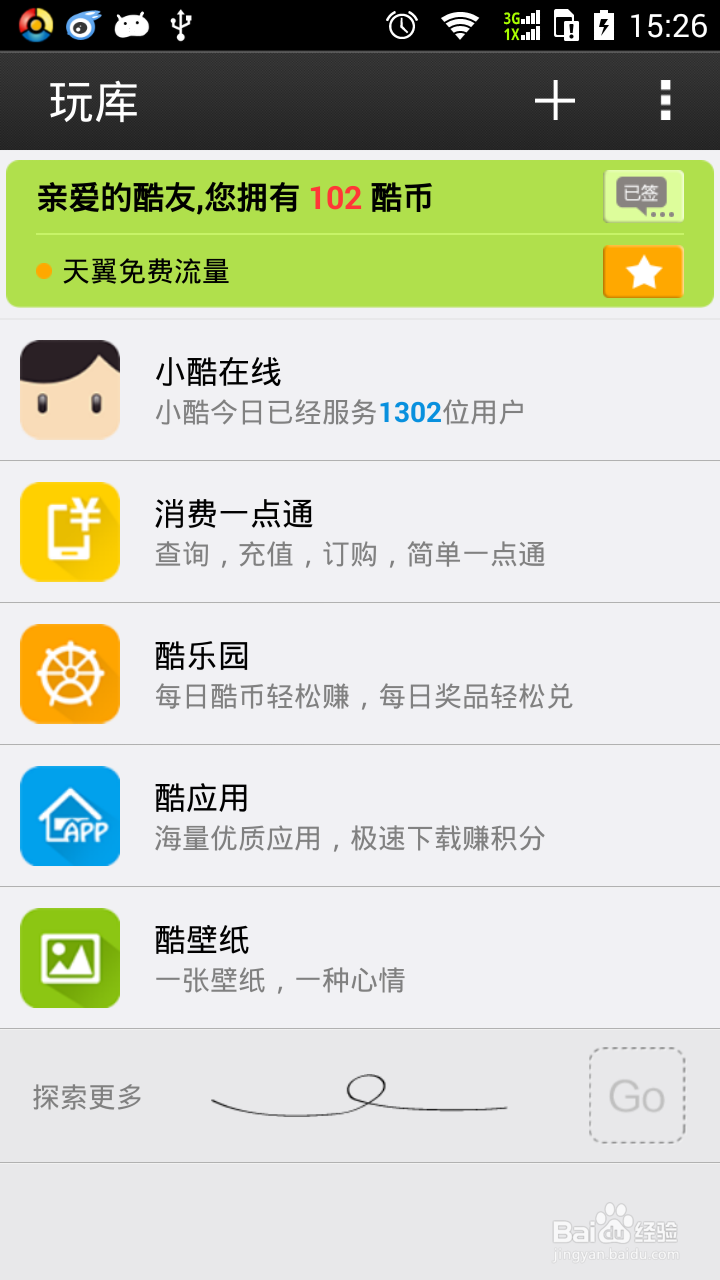The width and height of the screenshot is (720, 1280).
Task: Click the 探索更多 explore text
Action: tap(87, 1096)
